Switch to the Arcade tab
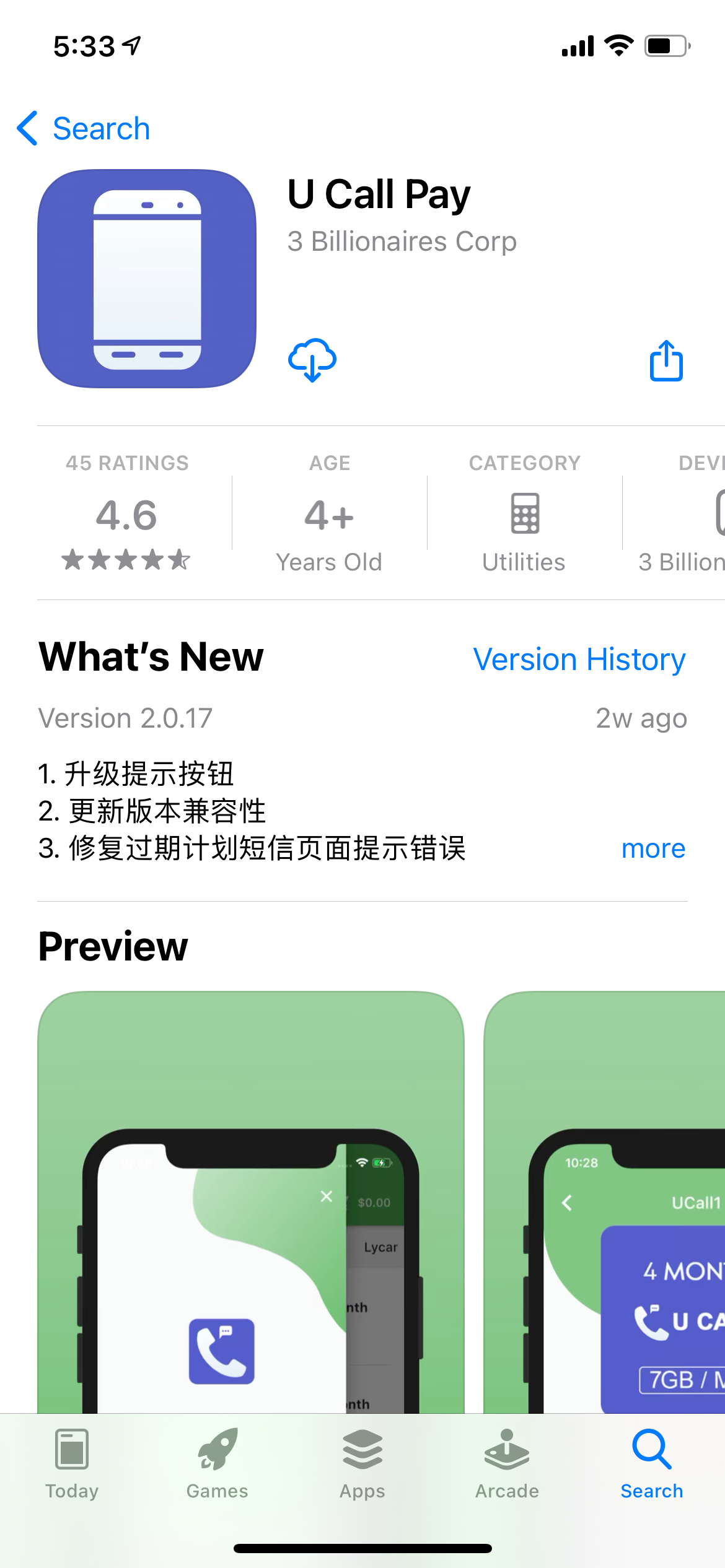The image size is (725, 1568). 507,1464
